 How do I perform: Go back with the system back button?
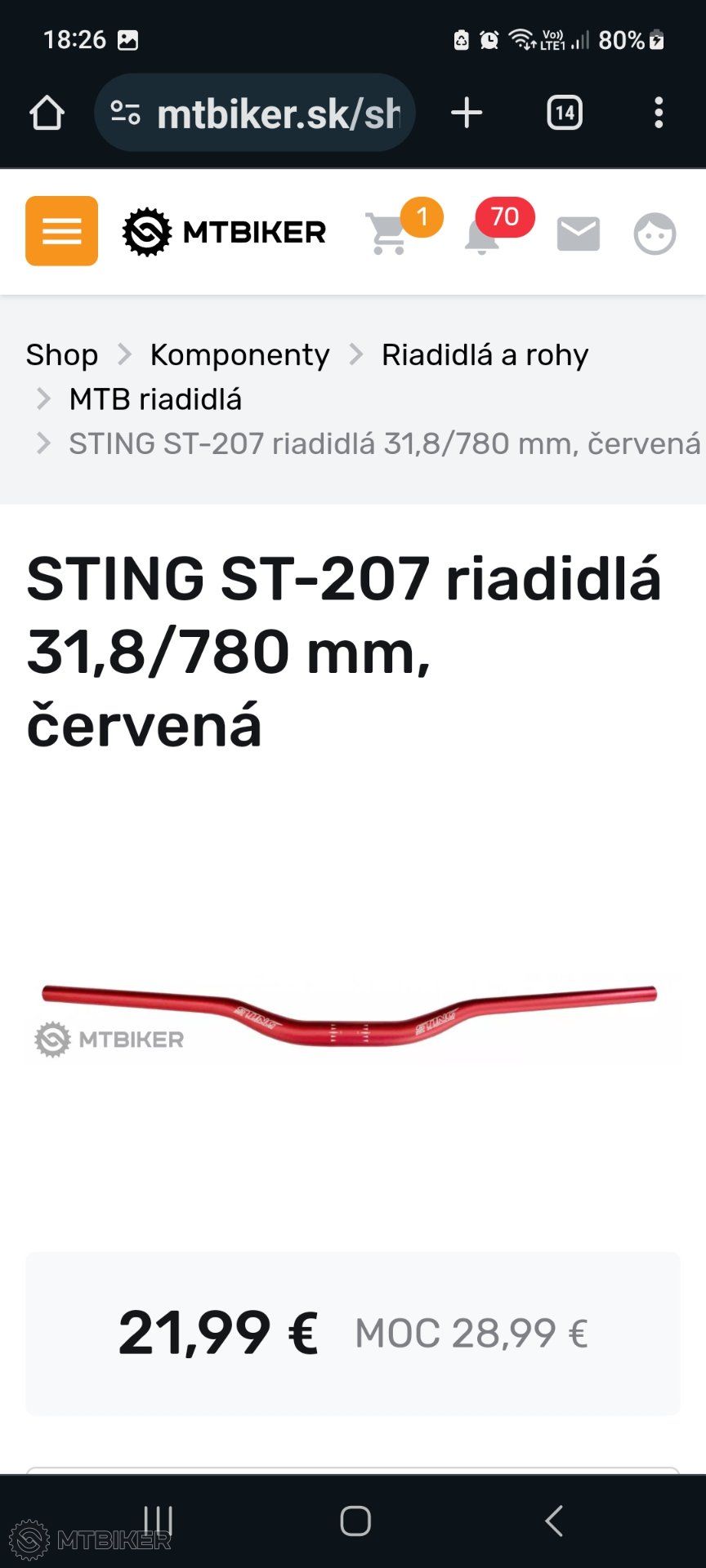(x=554, y=1521)
